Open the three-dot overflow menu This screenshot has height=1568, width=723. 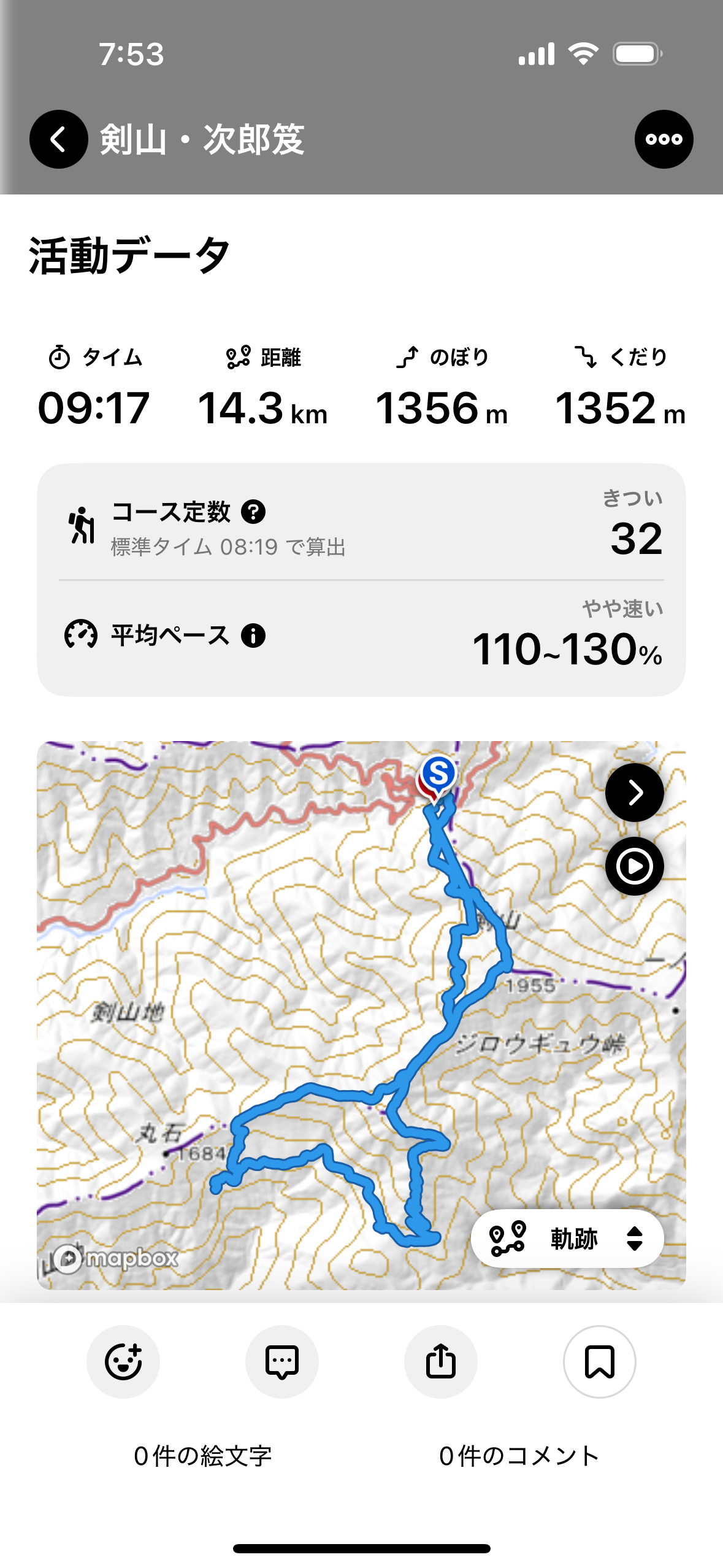(x=664, y=139)
